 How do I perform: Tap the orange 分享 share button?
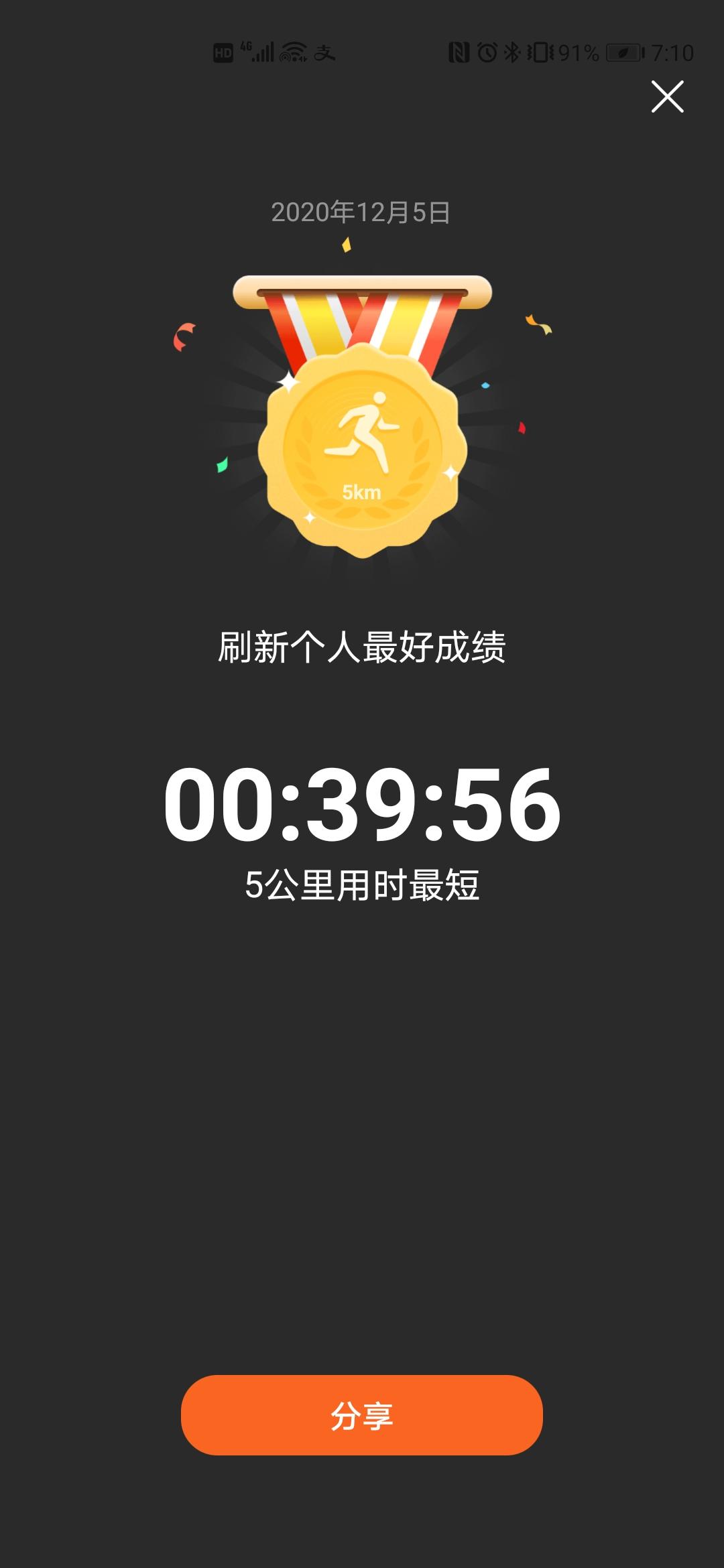362,1415
